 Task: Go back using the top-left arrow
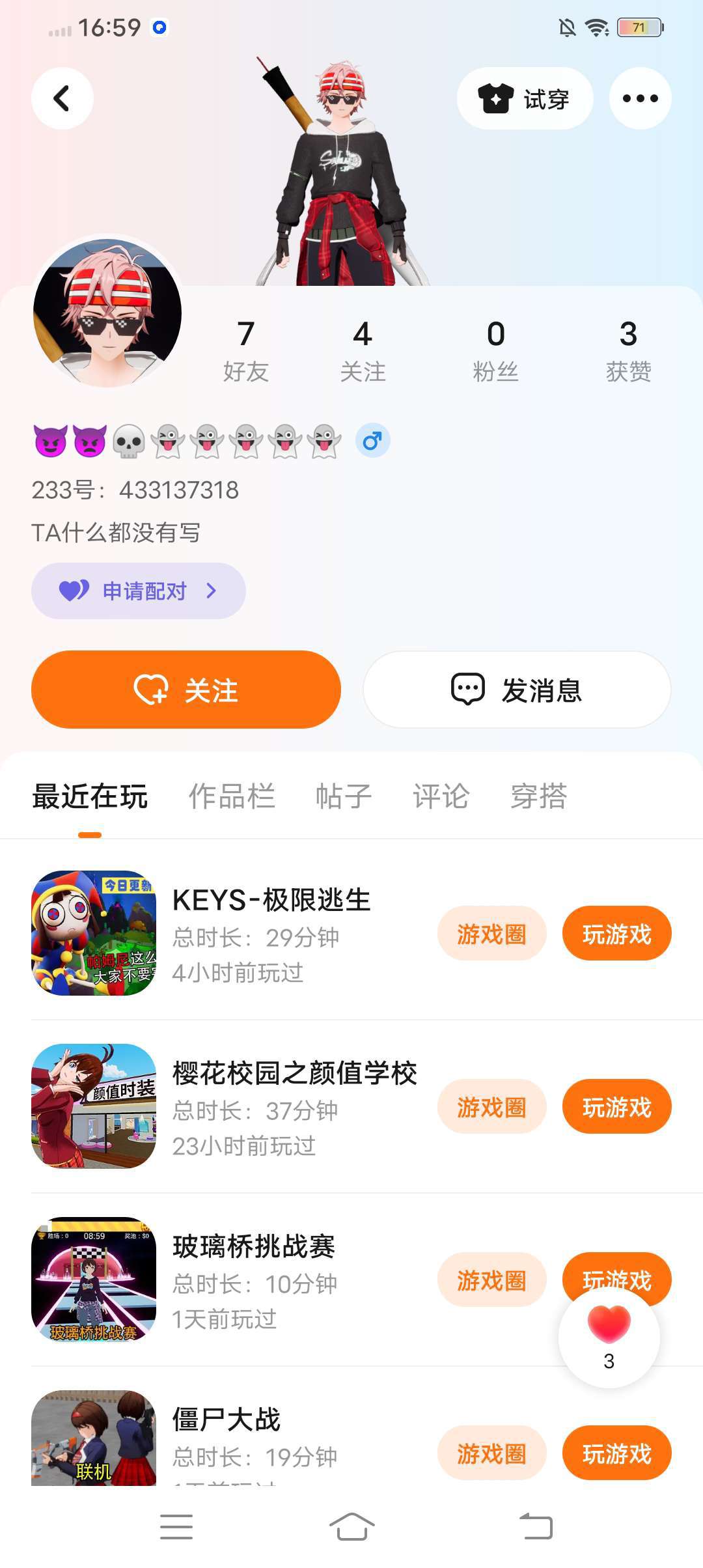click(x=62, y=98)
